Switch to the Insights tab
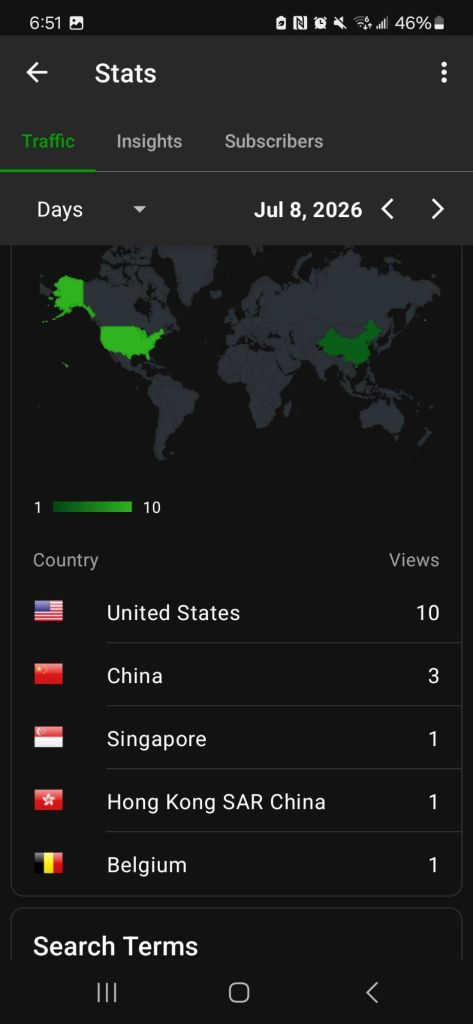This screenshot has height=1024, width=473. 149,141
